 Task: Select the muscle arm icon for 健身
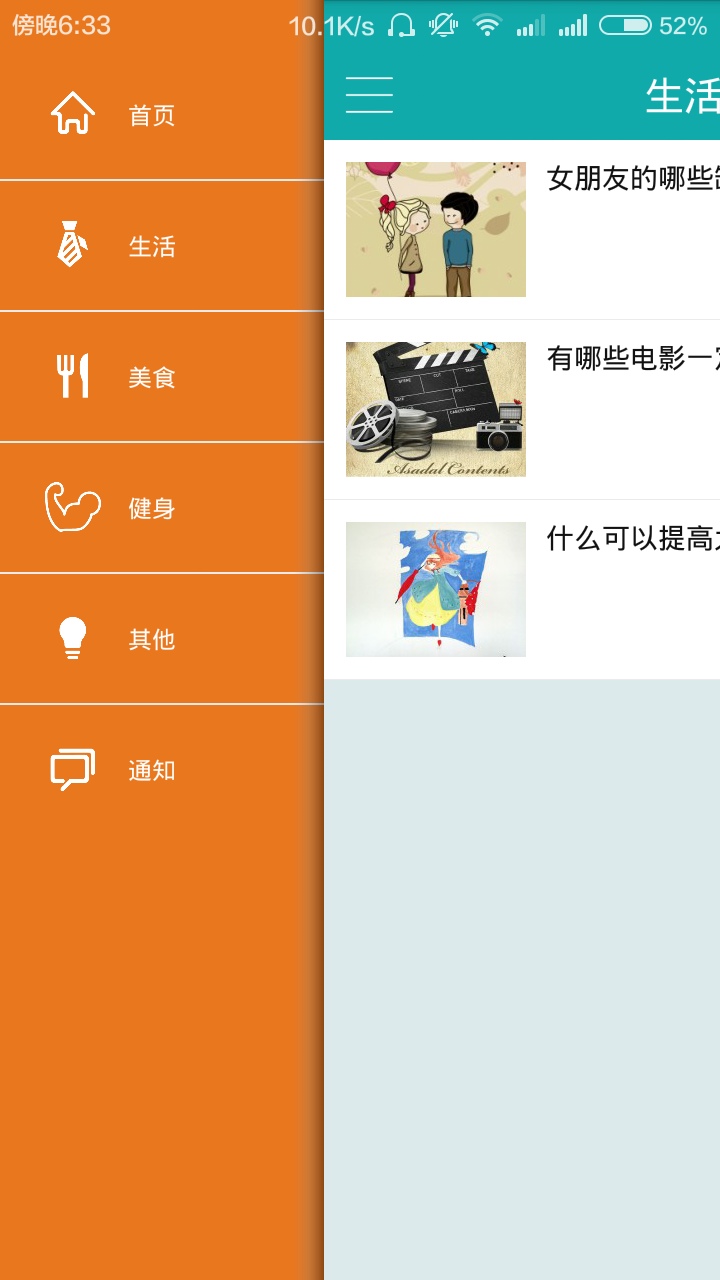click(x=71, y=508)
